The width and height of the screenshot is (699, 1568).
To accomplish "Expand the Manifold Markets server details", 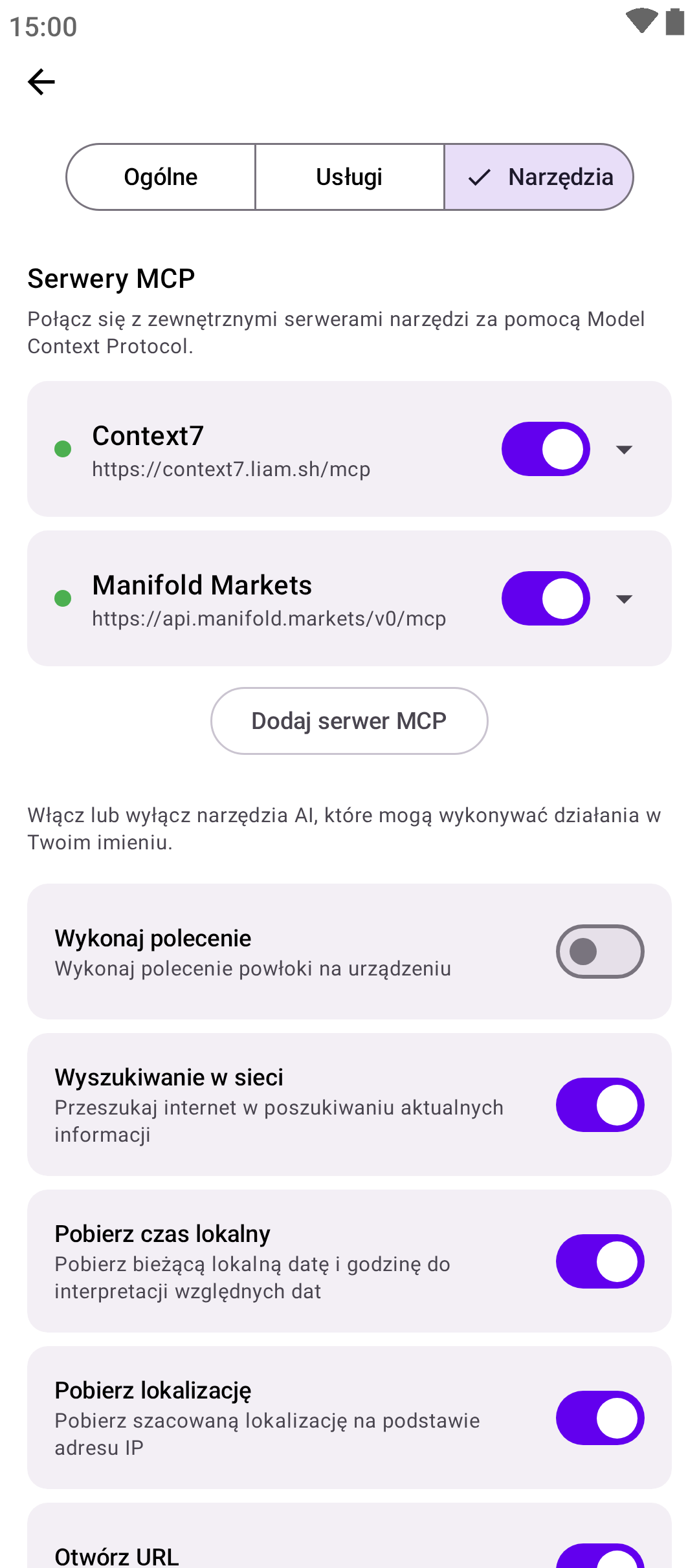I will [x=624, y=598].
